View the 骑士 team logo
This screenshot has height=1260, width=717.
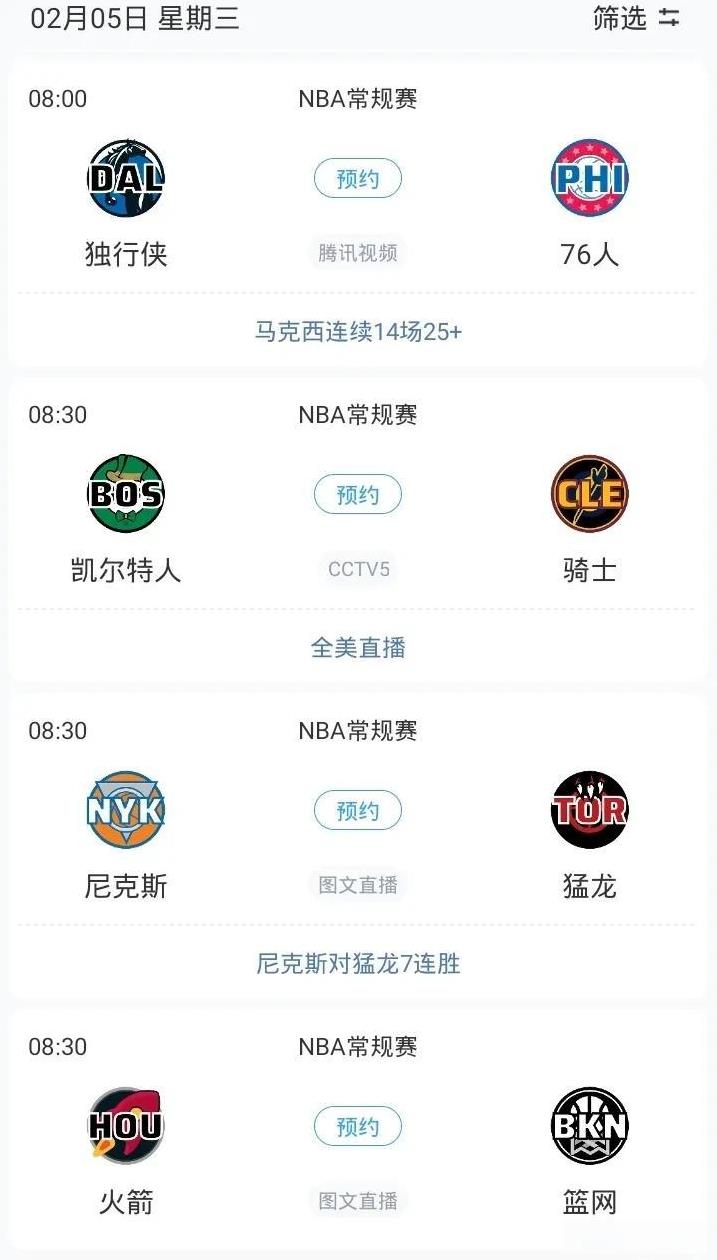point(590,495)
